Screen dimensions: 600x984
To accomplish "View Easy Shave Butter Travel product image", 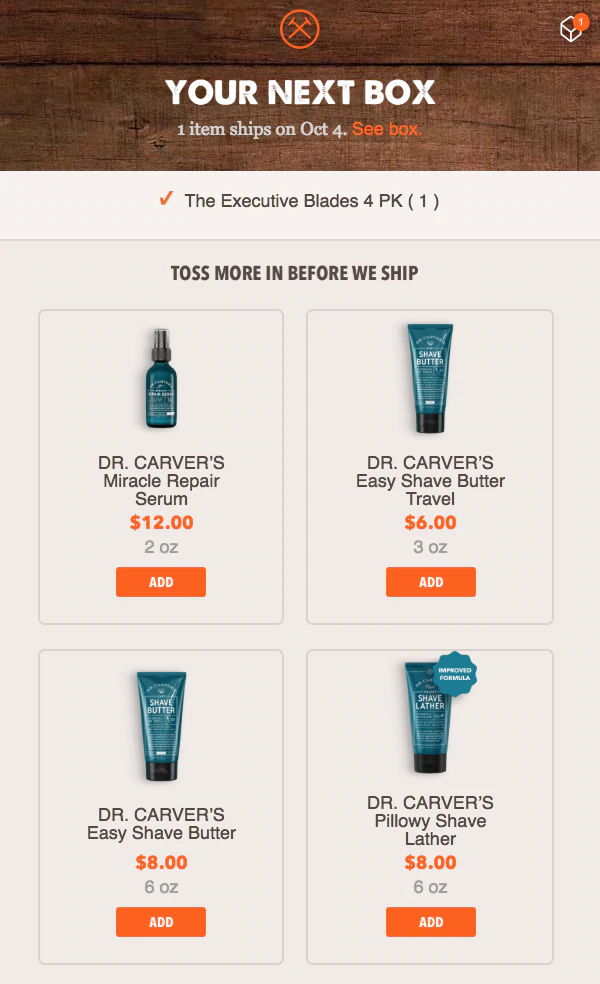I will point(430,378).
